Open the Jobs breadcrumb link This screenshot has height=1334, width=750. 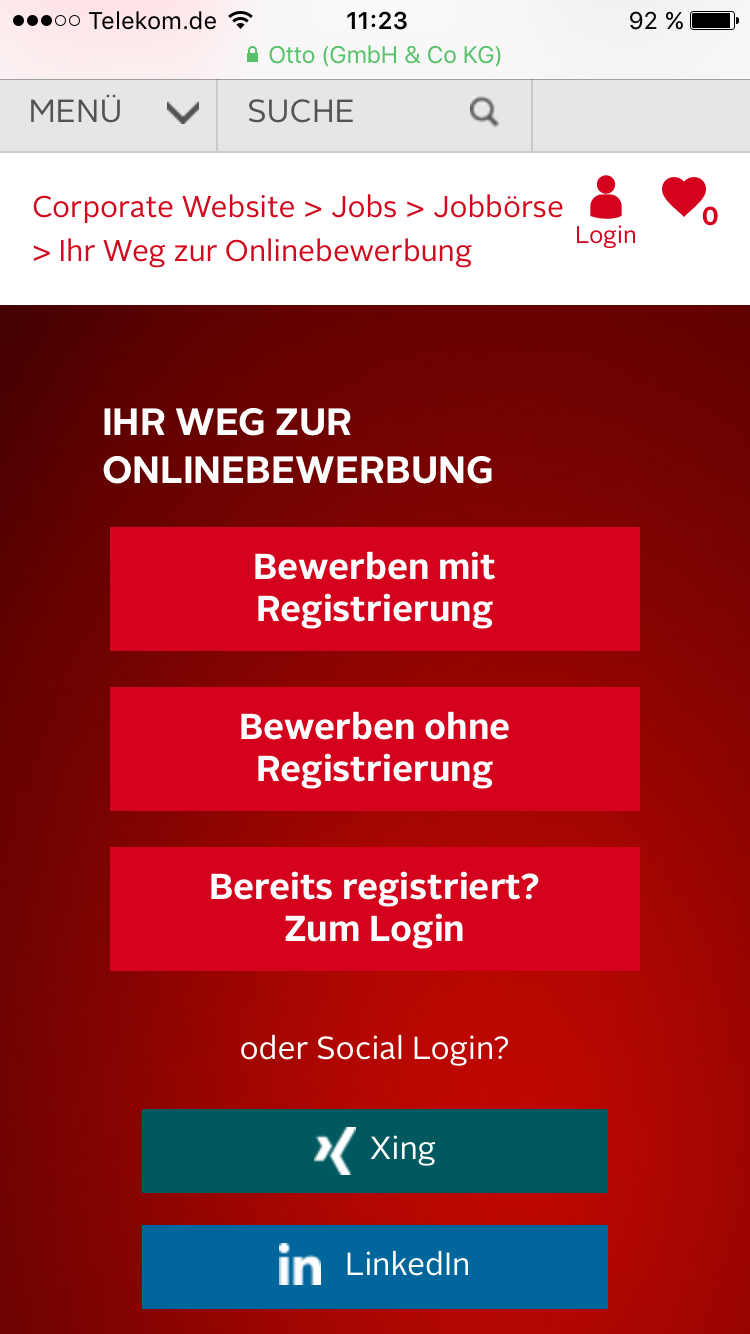[x=364, y=207]
